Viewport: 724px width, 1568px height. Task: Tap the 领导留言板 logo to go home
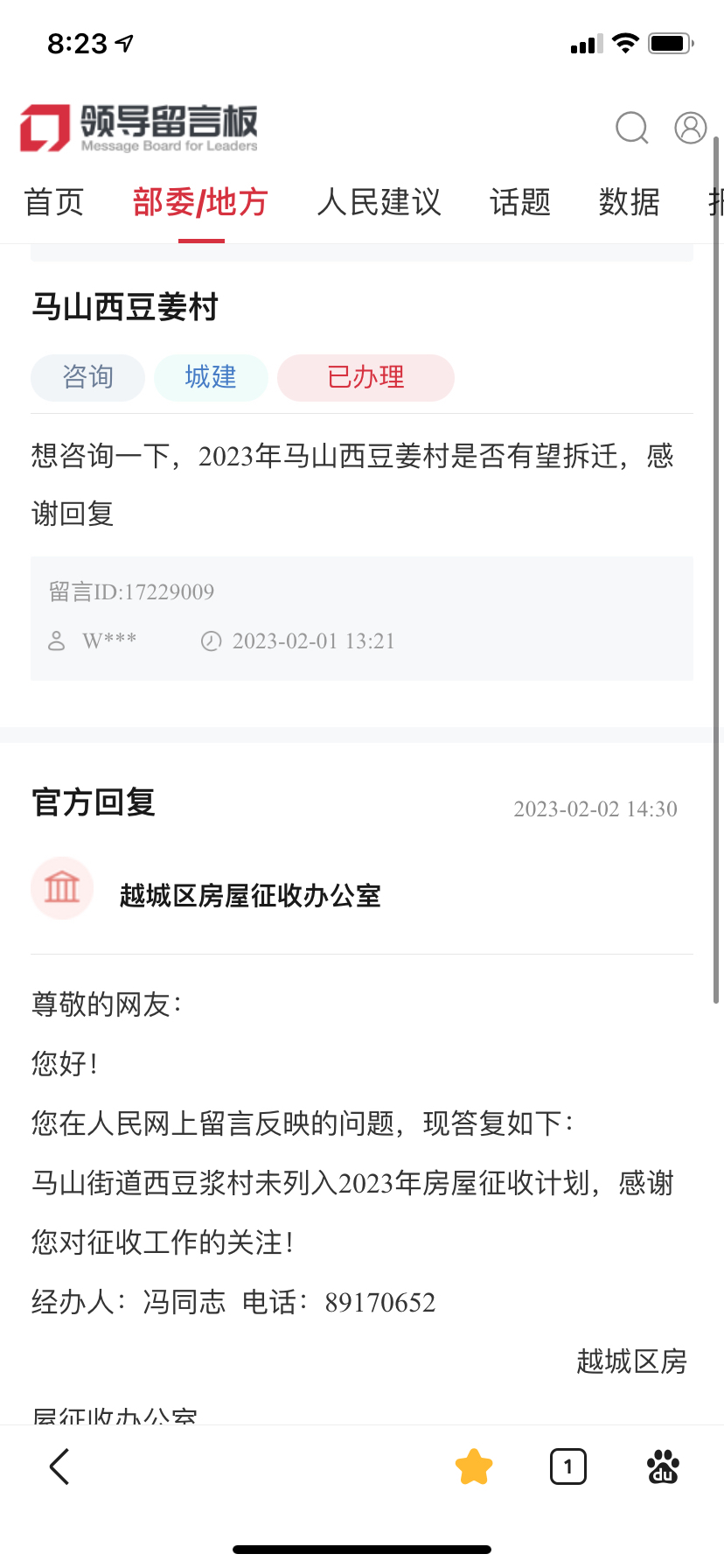tap(139, 128)
